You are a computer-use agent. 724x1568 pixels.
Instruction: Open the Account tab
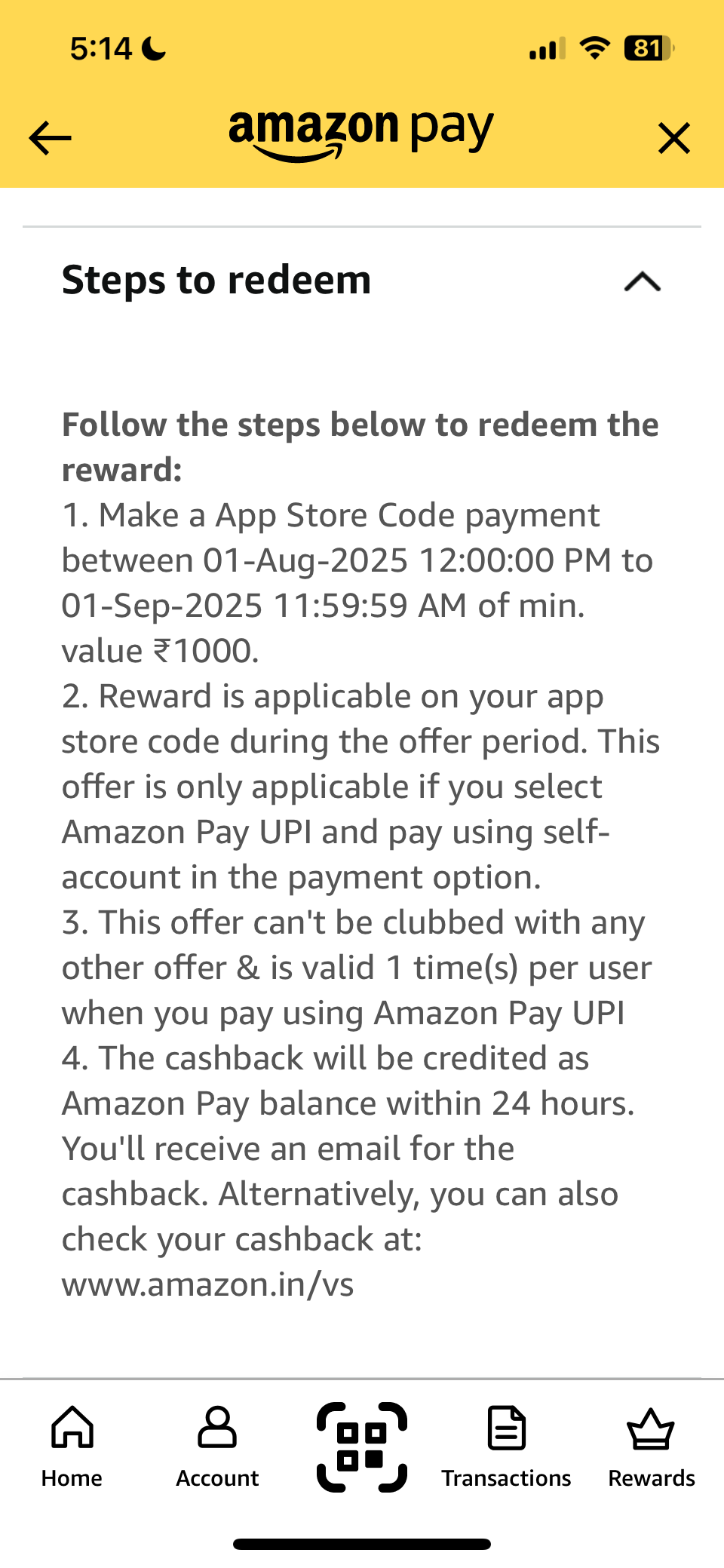click(x=217, y=1447)
